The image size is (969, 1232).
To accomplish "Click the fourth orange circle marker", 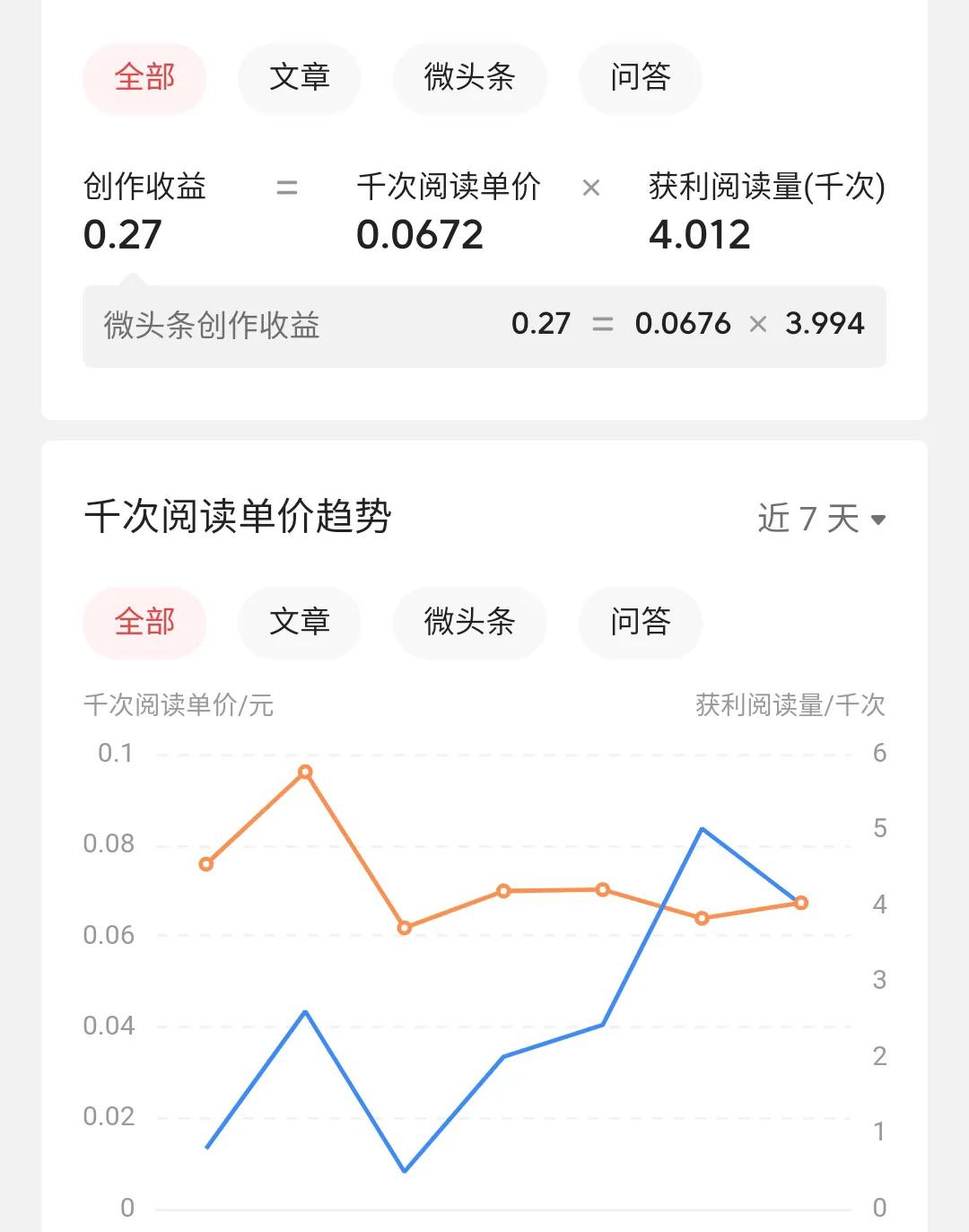I will click(x=503, y=892).
